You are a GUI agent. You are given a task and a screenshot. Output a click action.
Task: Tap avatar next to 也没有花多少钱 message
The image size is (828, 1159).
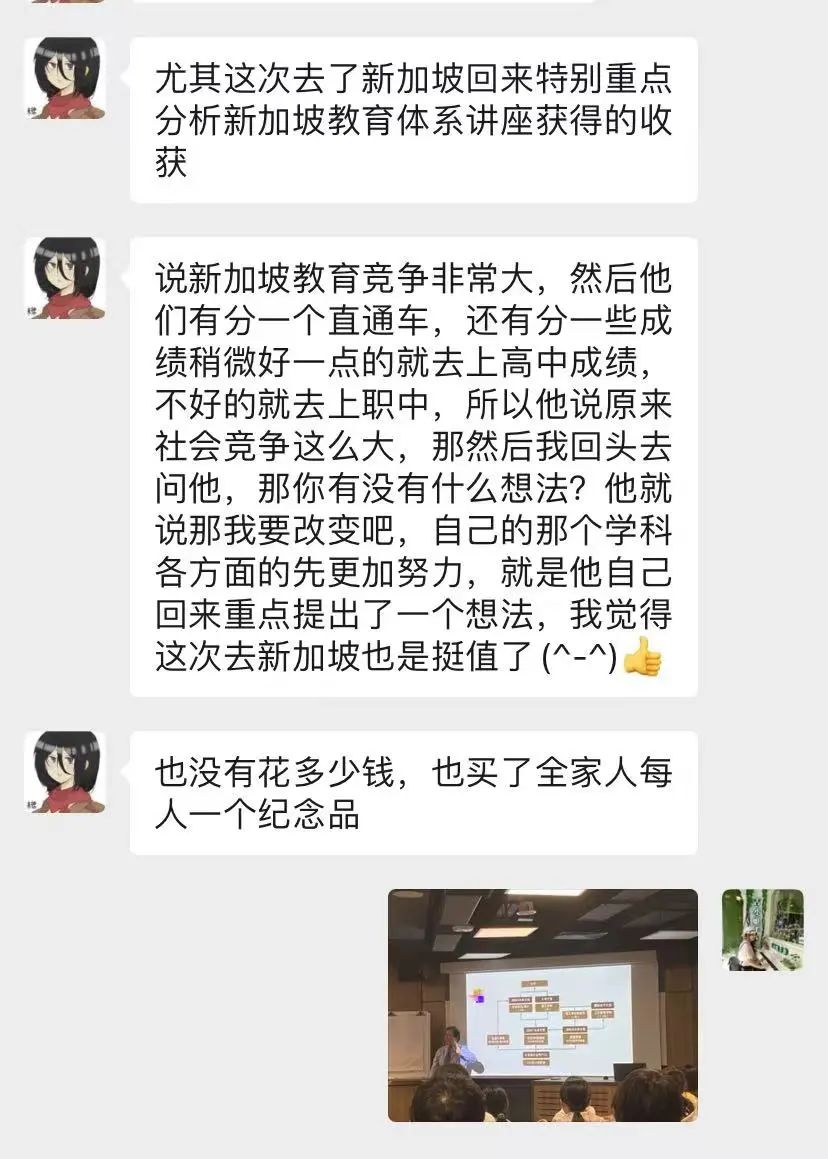(65, 772)
